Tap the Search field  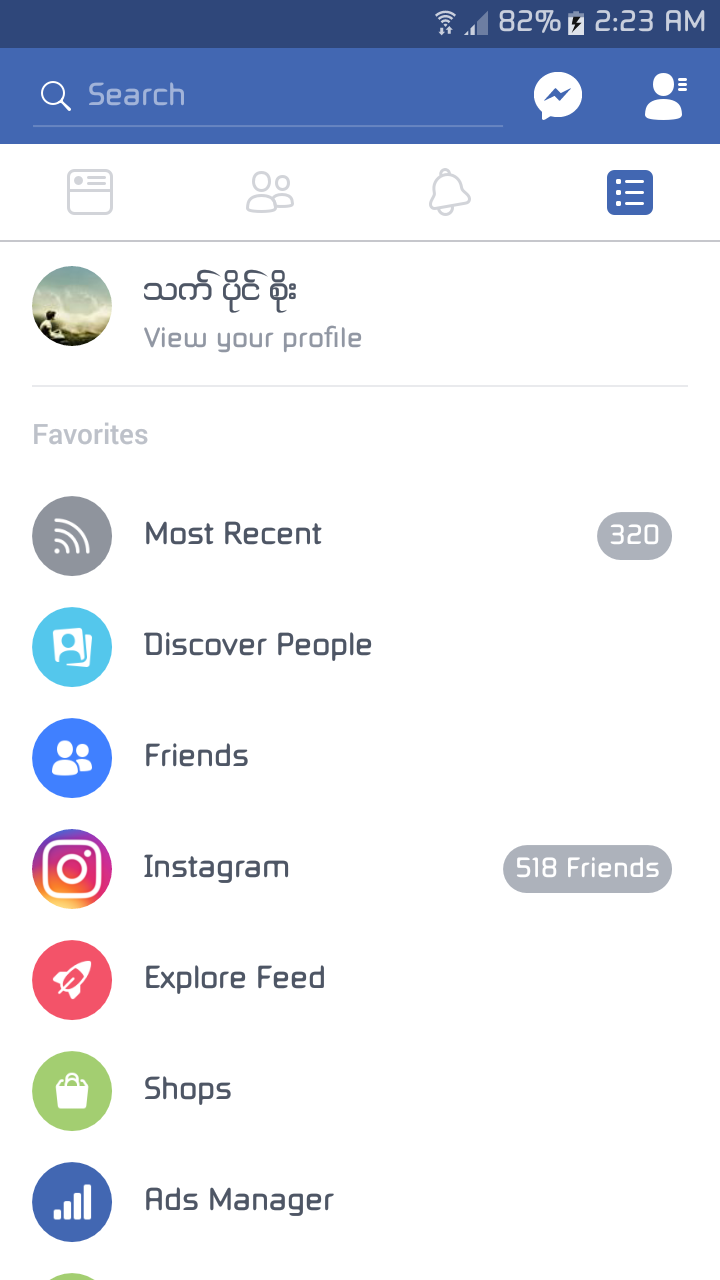point(268,96)
